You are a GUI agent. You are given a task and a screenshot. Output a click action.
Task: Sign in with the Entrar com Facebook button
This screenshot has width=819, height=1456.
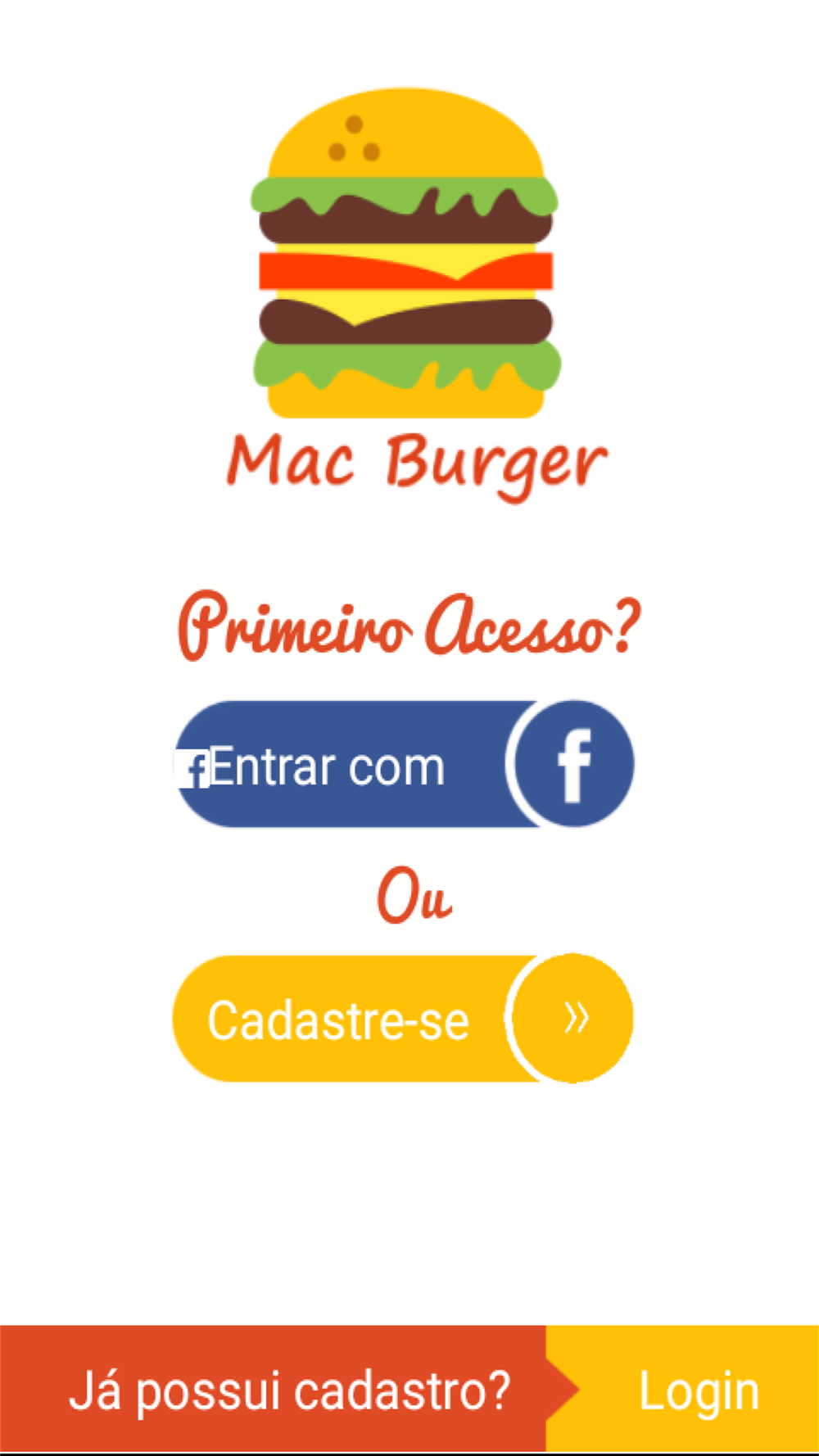[x=404, y=764]
